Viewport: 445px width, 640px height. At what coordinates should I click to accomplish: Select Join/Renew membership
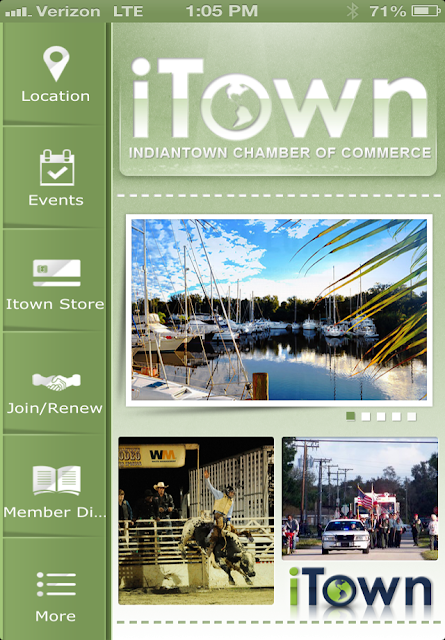(55, 383)
